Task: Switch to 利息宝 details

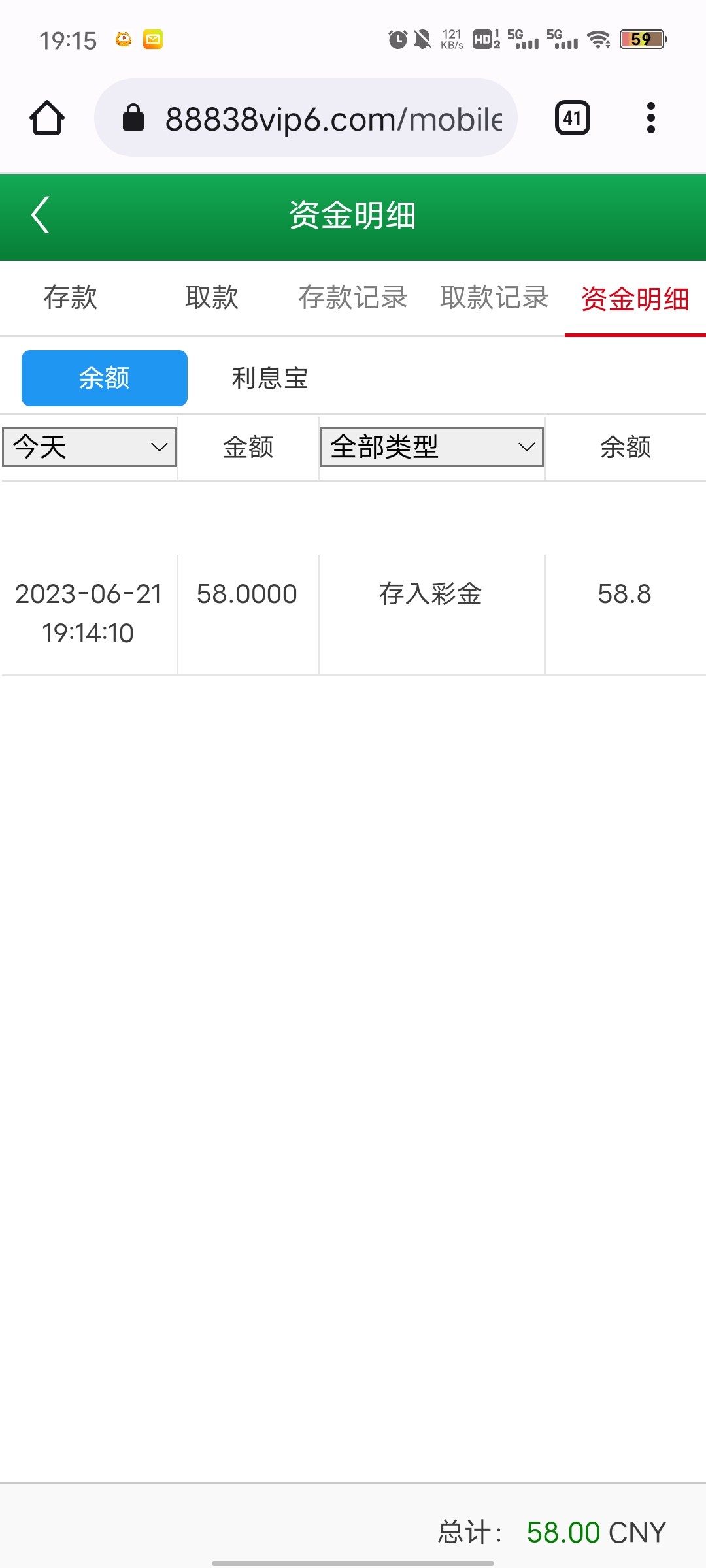Action: click(269, 378)
